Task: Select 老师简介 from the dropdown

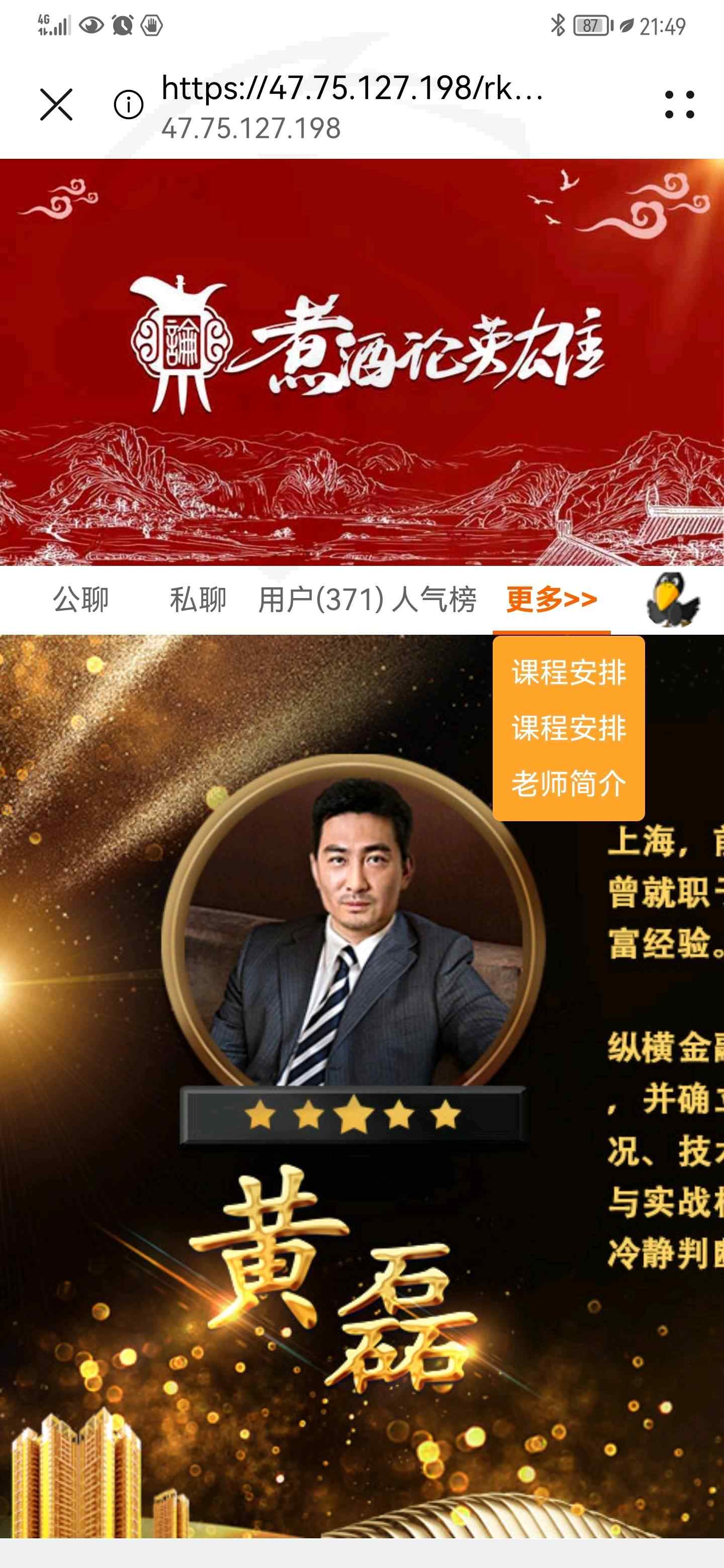Action: (569, 783)
